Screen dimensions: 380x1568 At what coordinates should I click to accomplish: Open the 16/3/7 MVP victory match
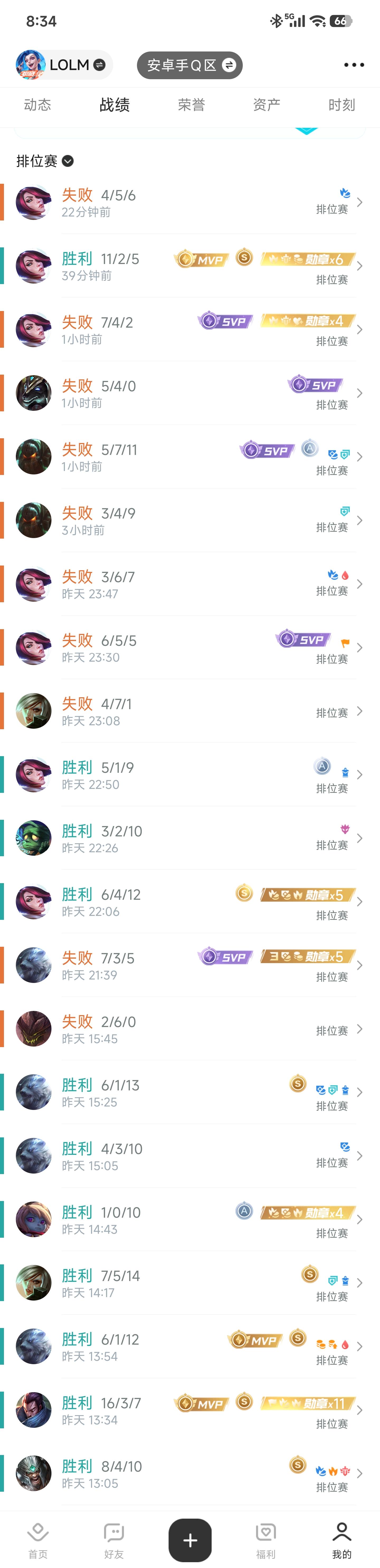(182, 1410)
